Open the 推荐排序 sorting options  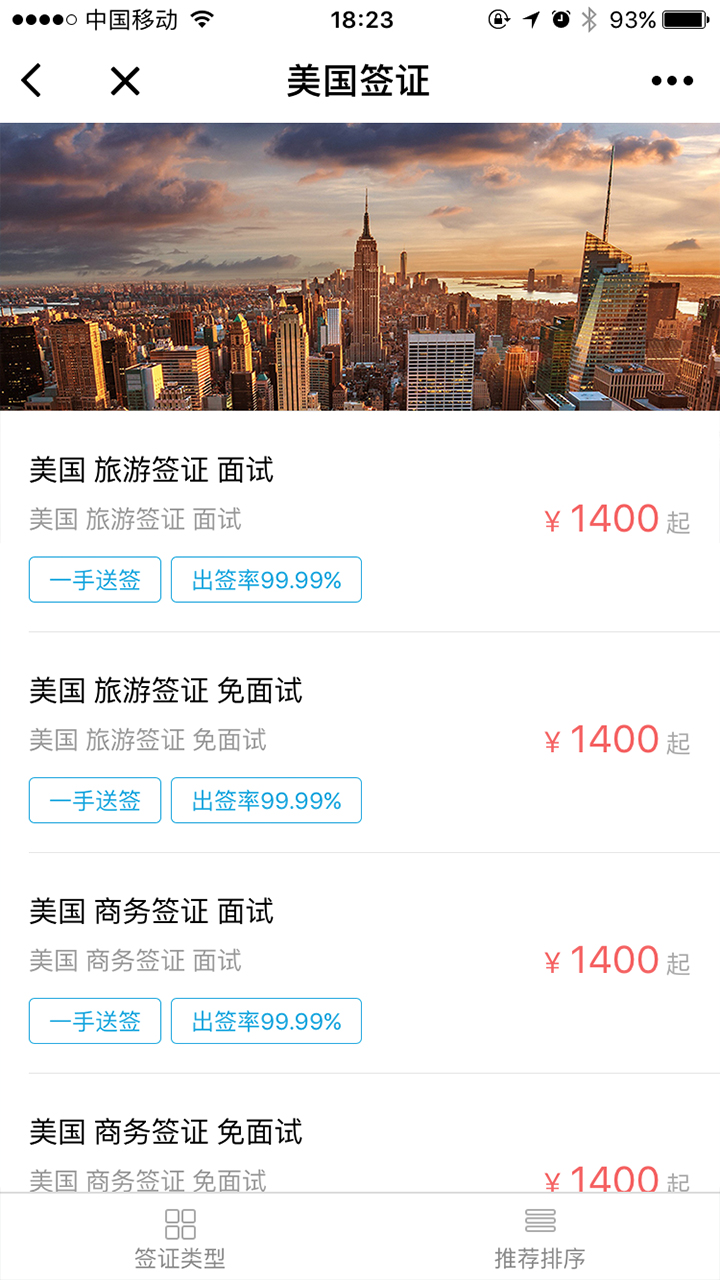click(540, 1237)
